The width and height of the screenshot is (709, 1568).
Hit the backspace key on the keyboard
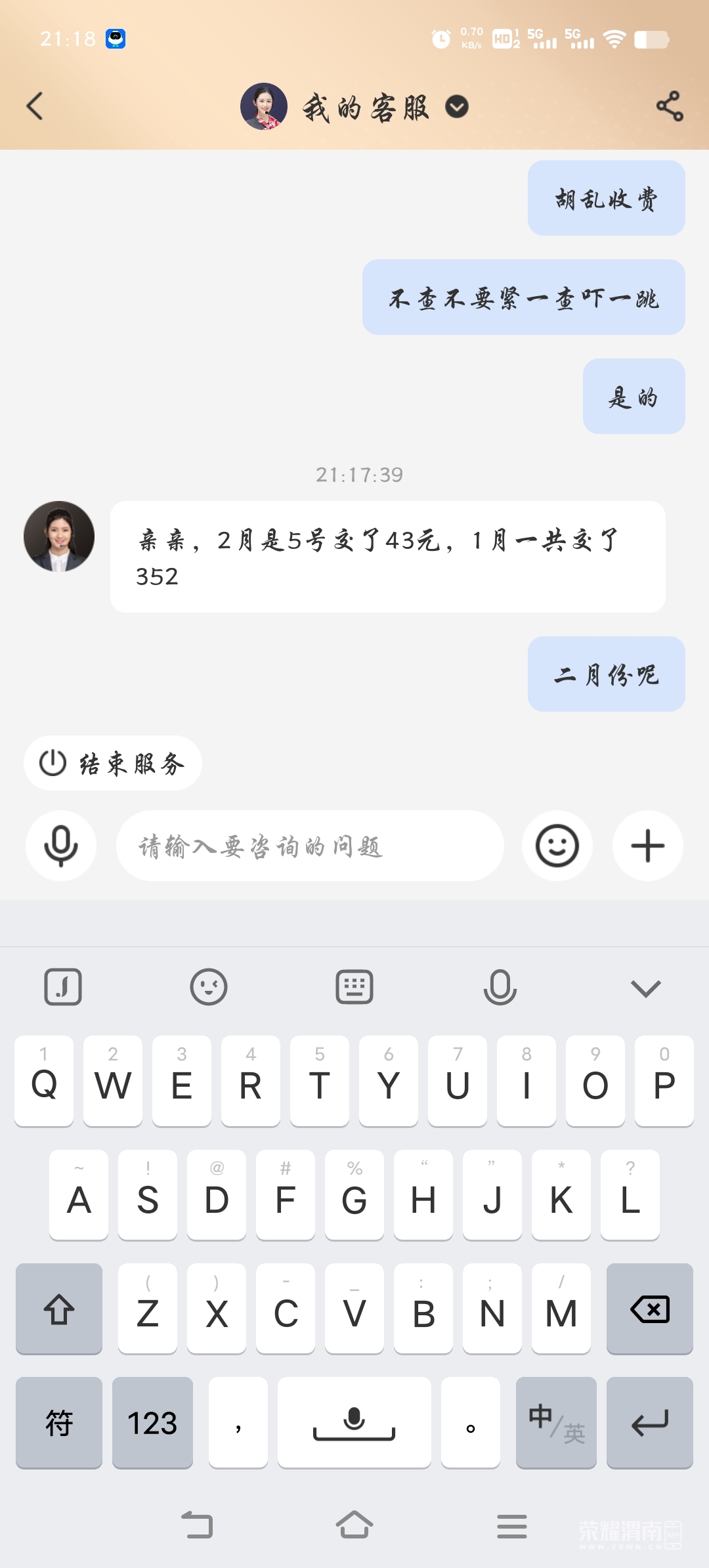point(649,1309)
